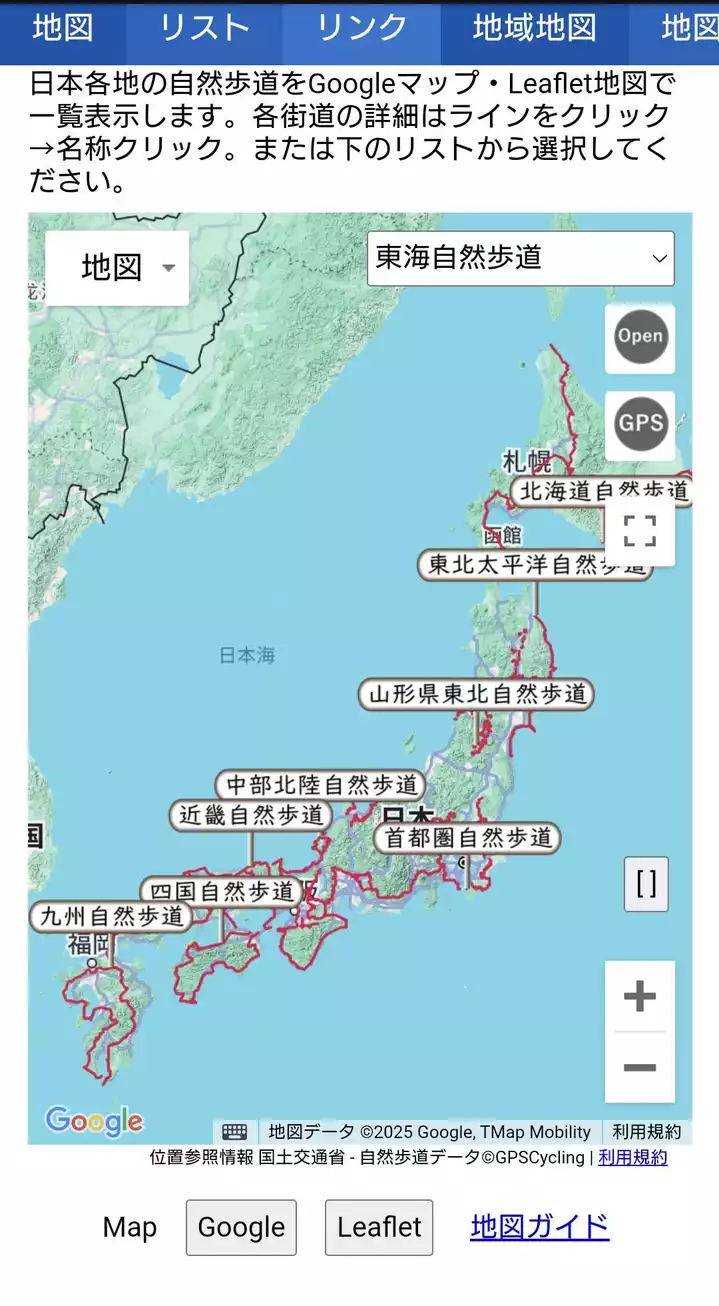Switch to the 地図 tab

point(62,30)
